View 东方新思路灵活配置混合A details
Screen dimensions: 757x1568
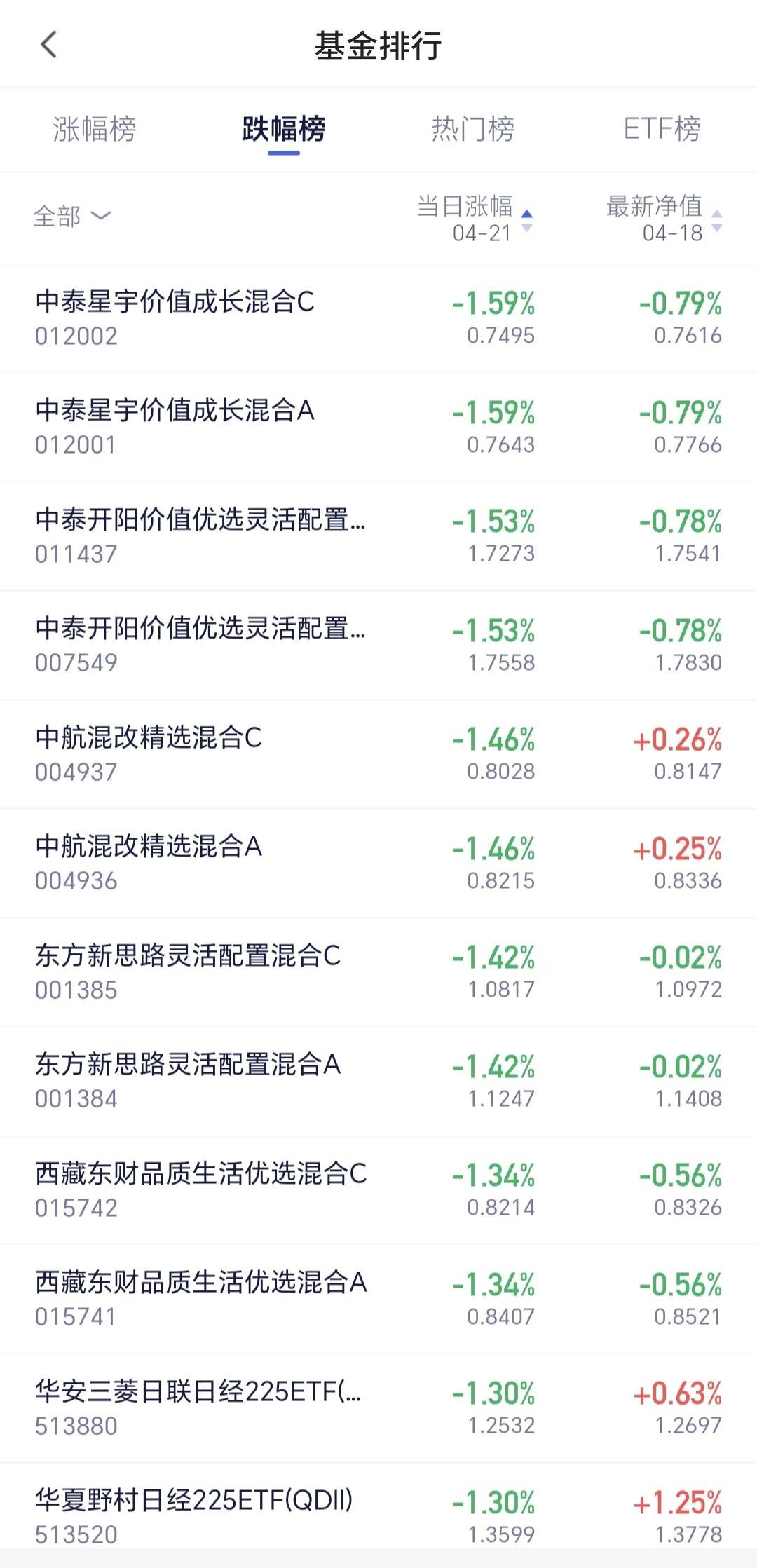tap(378, 1081)
